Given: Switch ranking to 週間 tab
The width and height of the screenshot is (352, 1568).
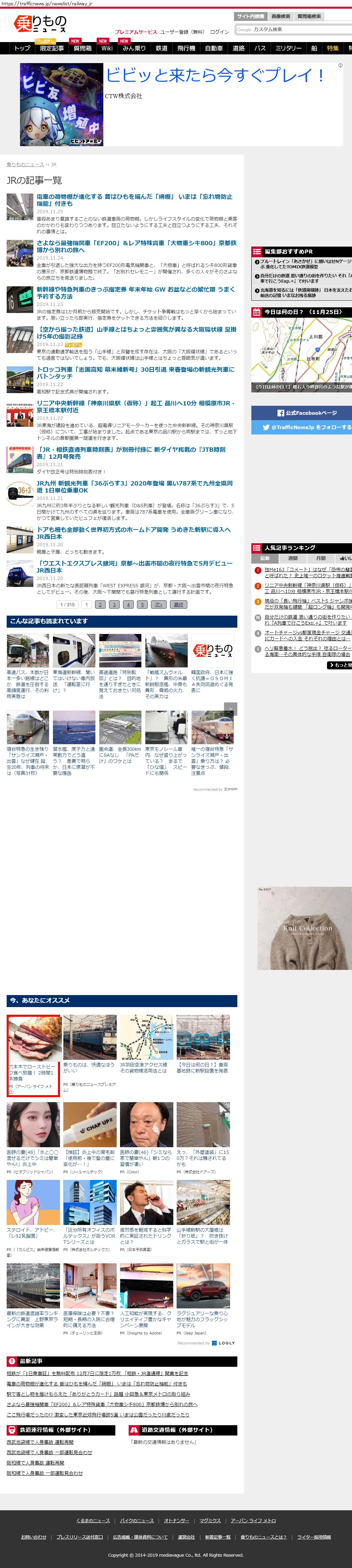Looking at the screenshot, I should tap(293, 558).
